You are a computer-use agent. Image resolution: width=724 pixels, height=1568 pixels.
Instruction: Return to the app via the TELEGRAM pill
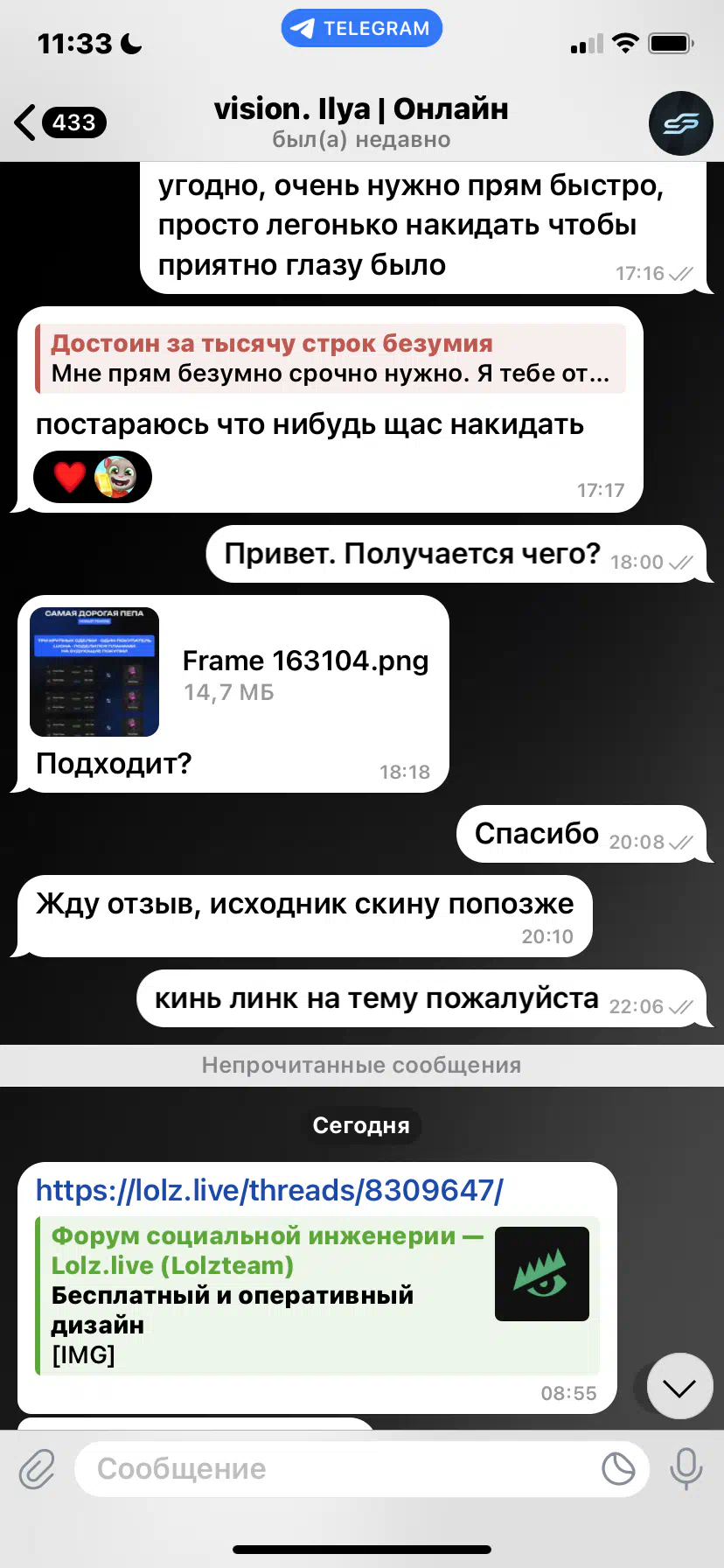pyautogui.click(x=362, y=28)
